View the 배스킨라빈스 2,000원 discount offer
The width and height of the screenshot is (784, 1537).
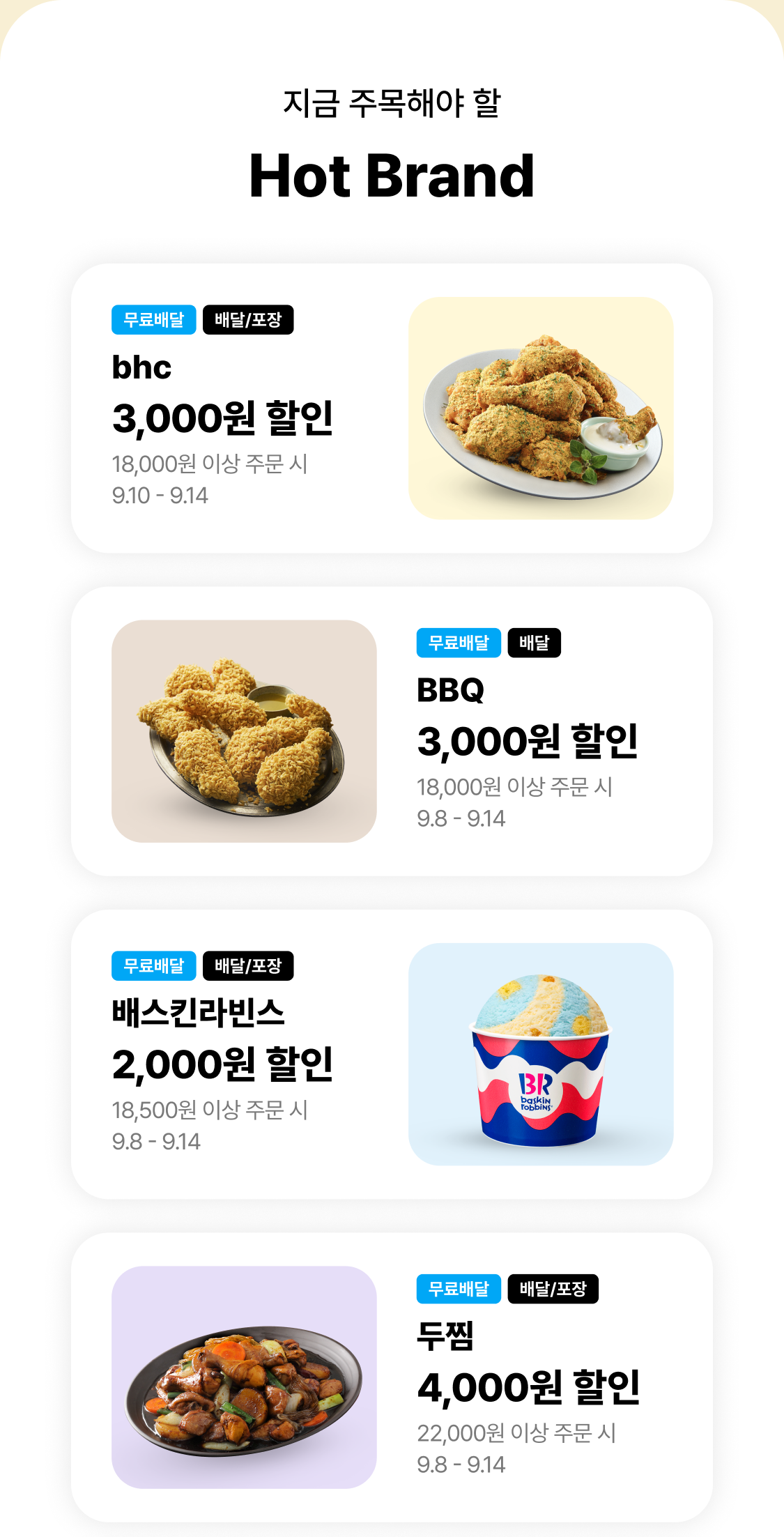point(391,1054)
